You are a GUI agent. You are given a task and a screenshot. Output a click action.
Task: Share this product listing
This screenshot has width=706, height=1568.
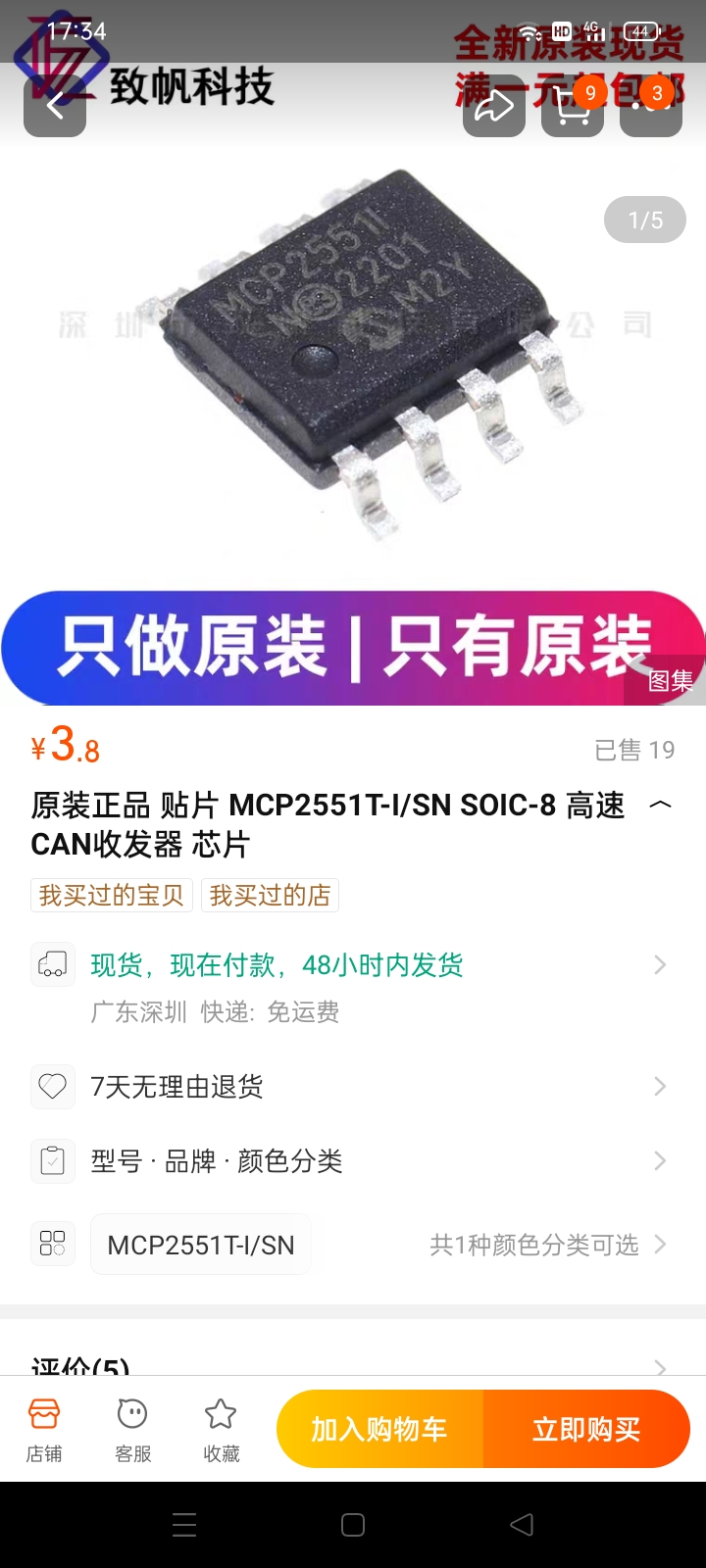click(493, 105)
